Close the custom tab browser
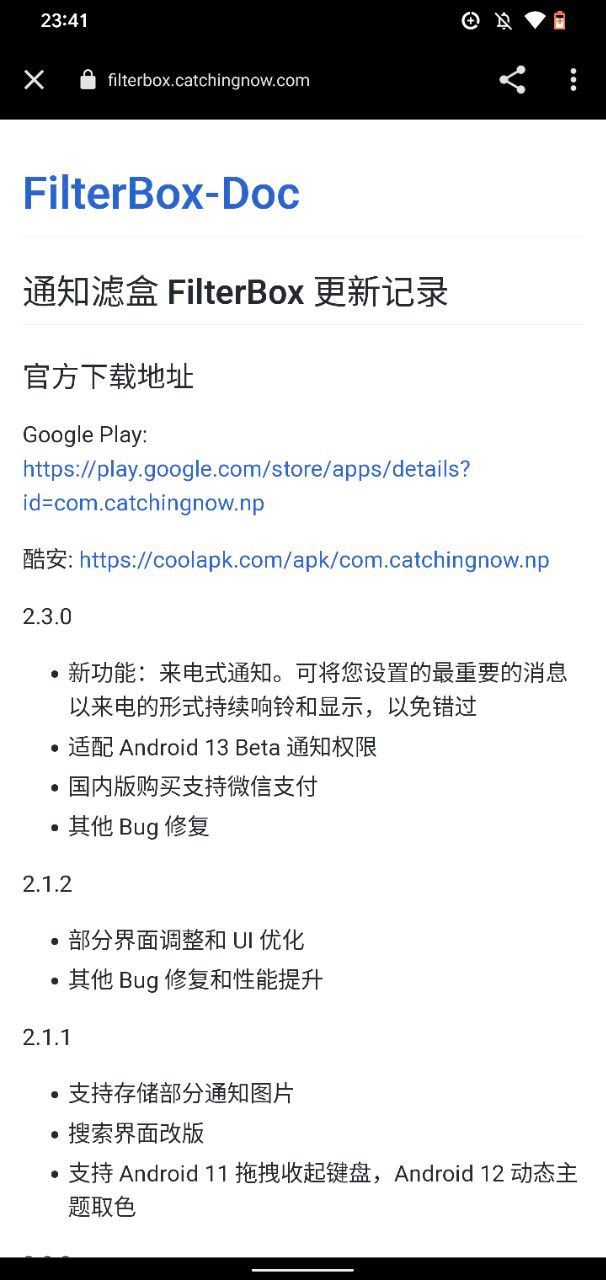This screenshot has height=1280, width=606. [34, 80]
